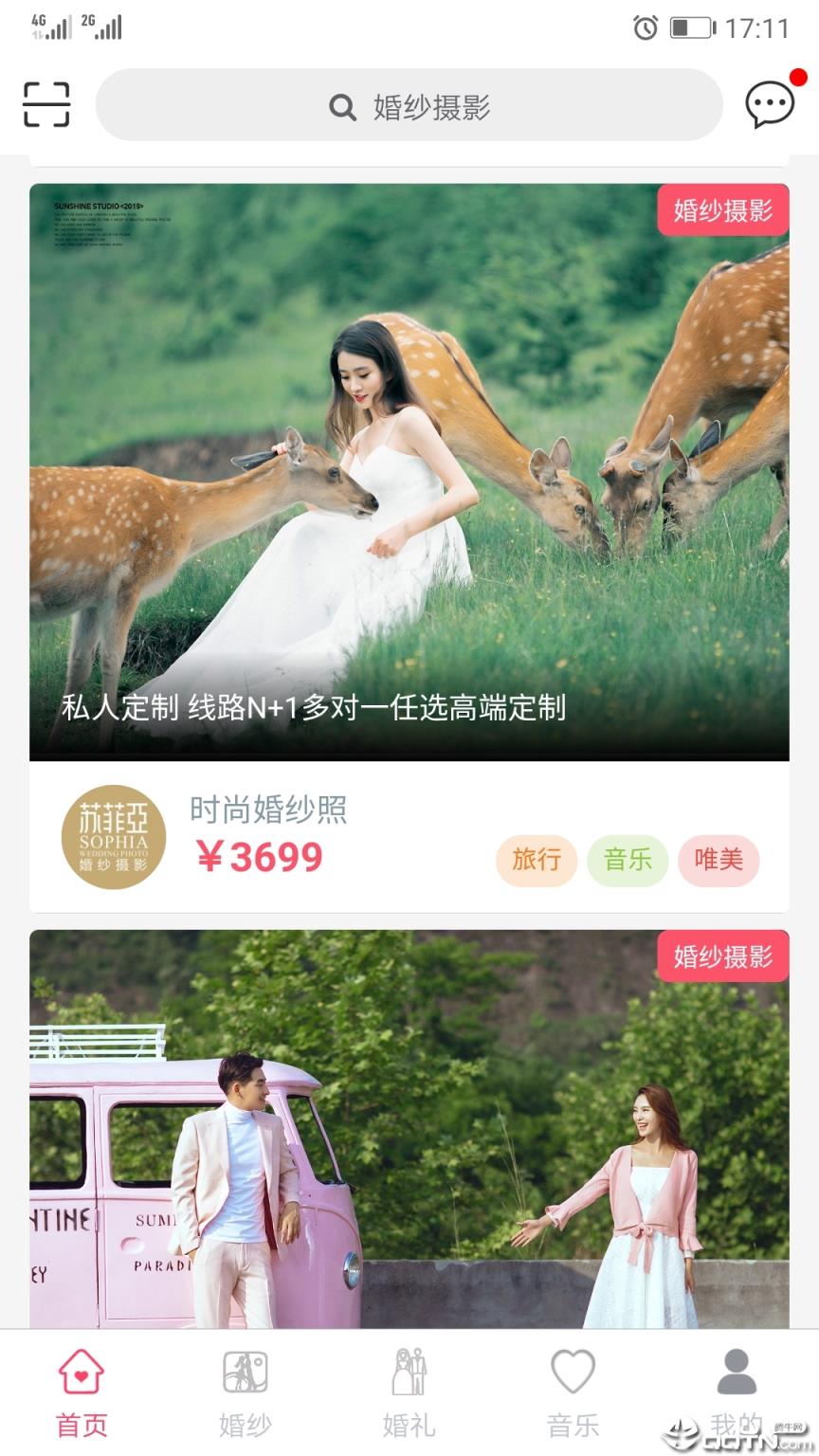Select the 唯美 tag
The width and height of the screenshot is (819, 1456).
click(x=719, y=861)
